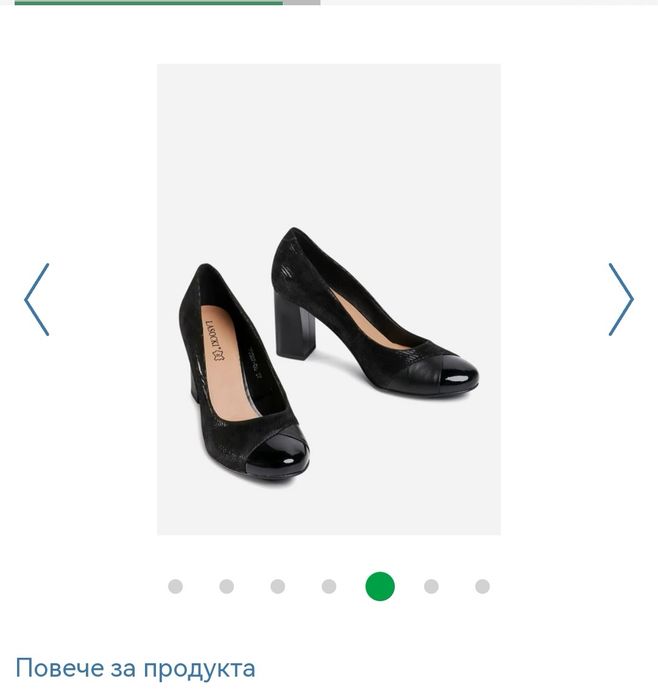Image resolution: width=658 pixels, height=699 pixels.
Task: Select the second page indicator dot
Action: (227, 587)
